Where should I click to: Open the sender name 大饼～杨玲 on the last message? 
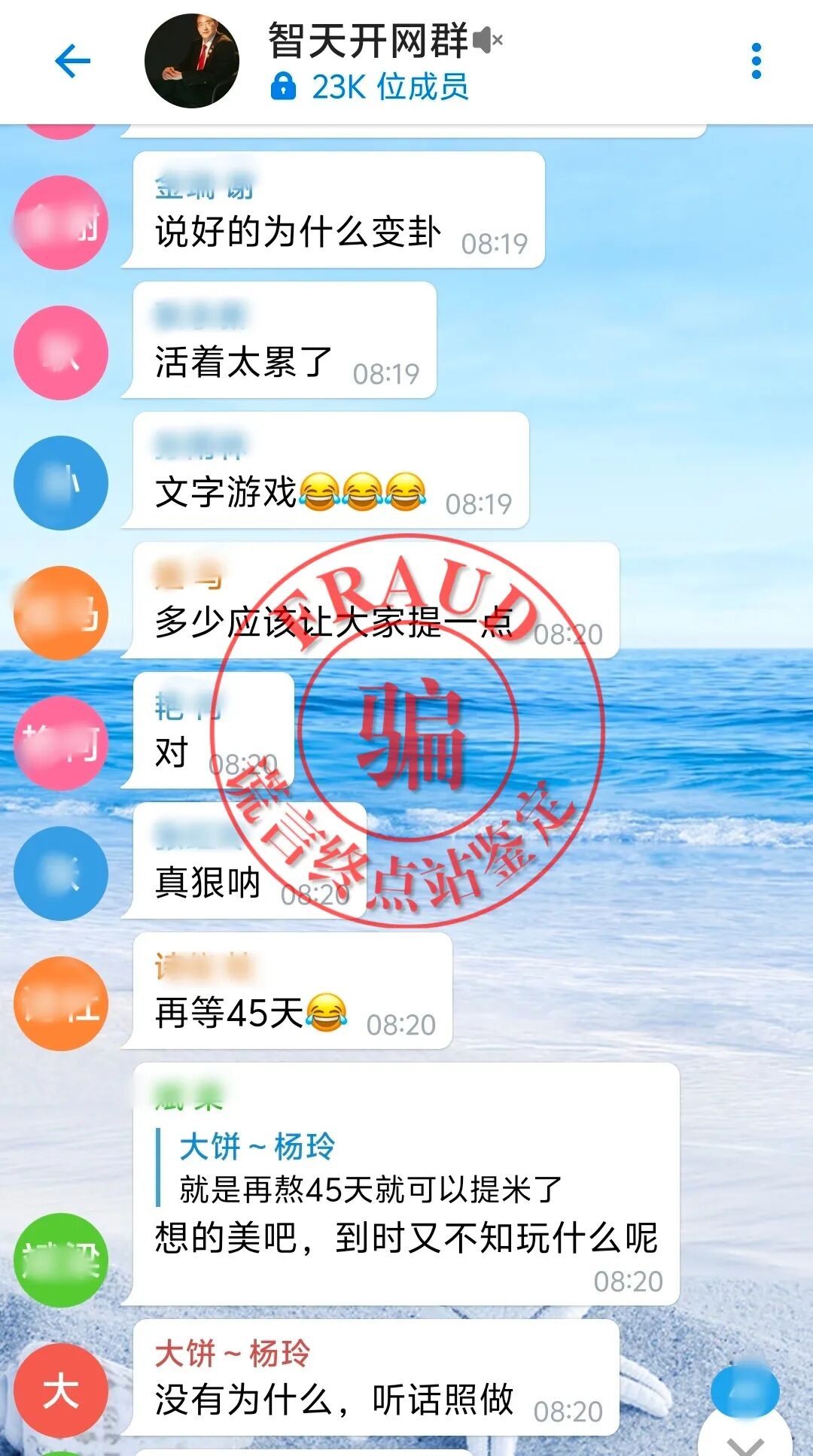tap(232, 1353)
